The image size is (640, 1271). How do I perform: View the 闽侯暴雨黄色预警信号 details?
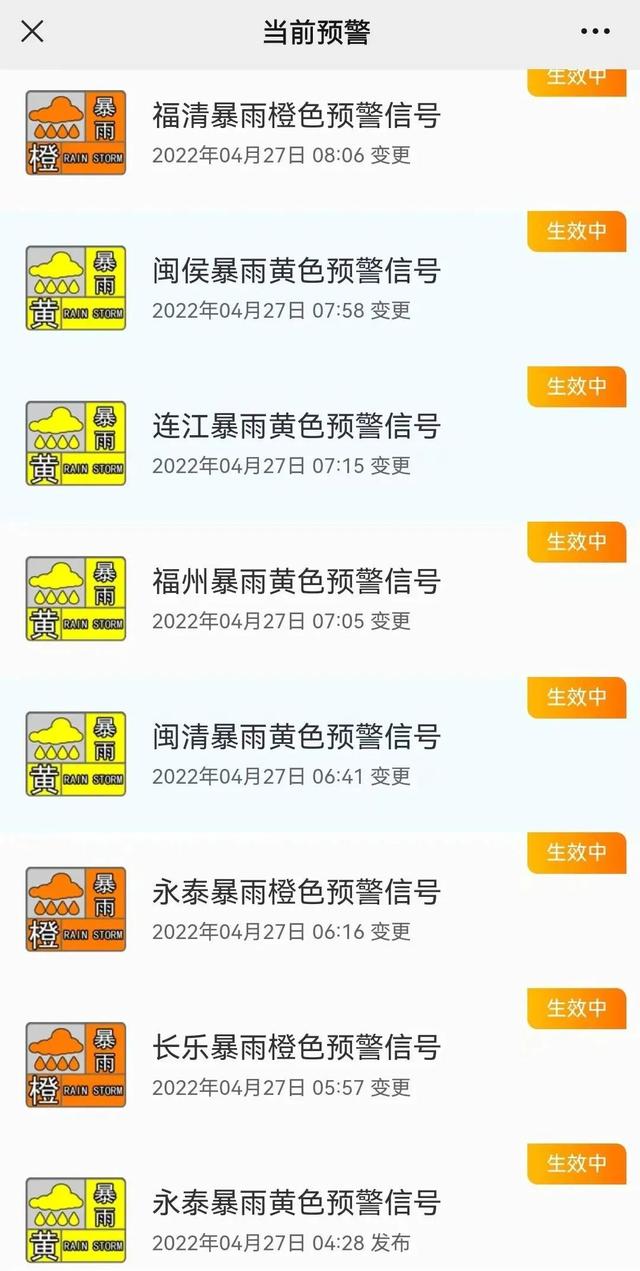coord(296,271)
